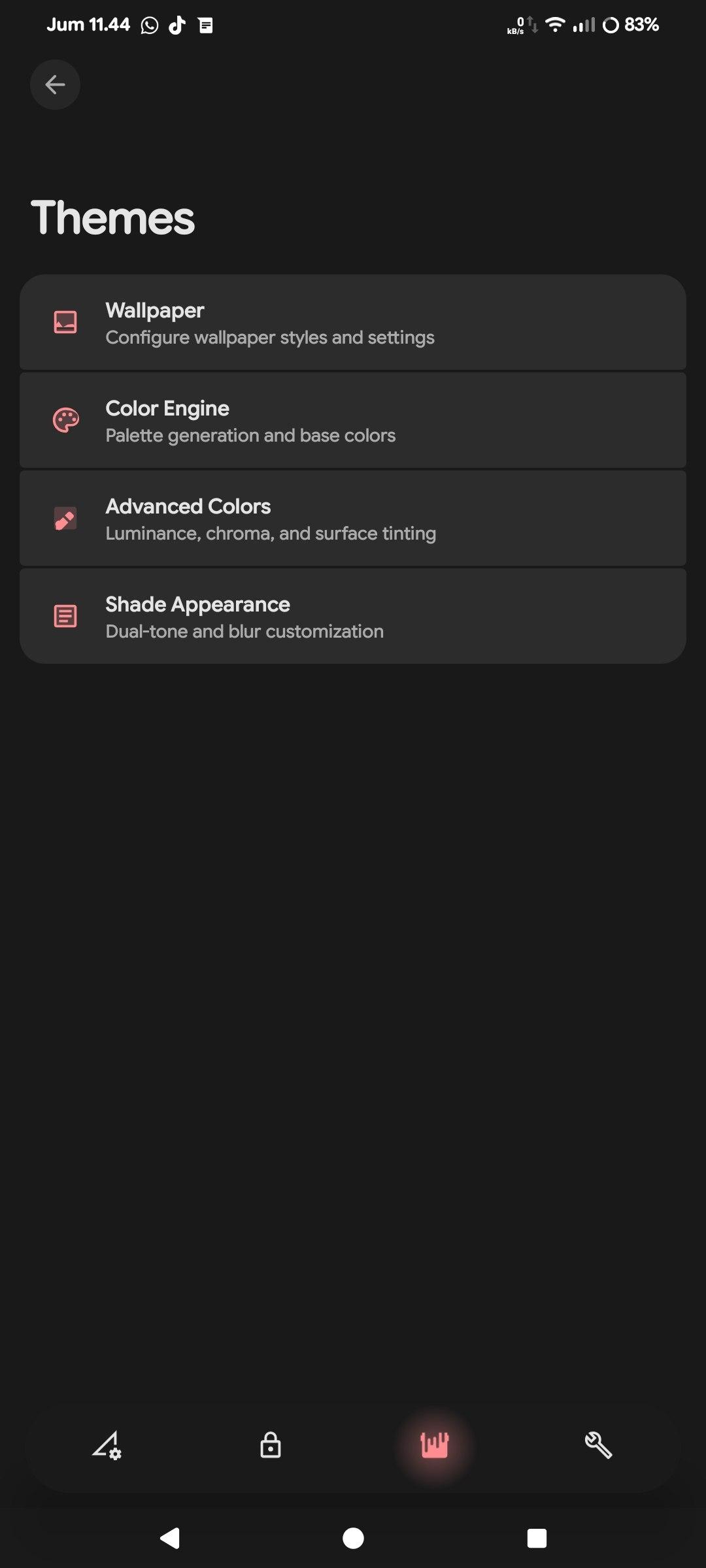Switch to the triangle-with-gear tab

[x=107, y=1445]
